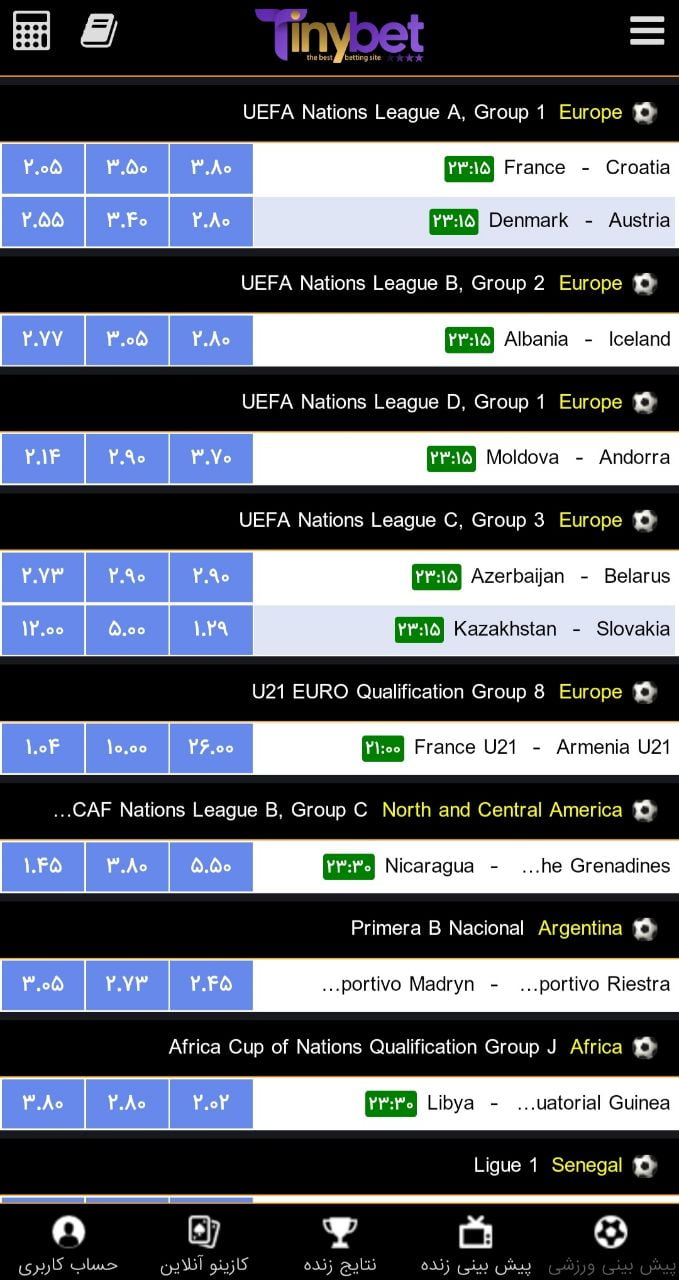The image size is (679, 1280).
Task: Open the نتایج زنده tab
Action: (340, 1244)
